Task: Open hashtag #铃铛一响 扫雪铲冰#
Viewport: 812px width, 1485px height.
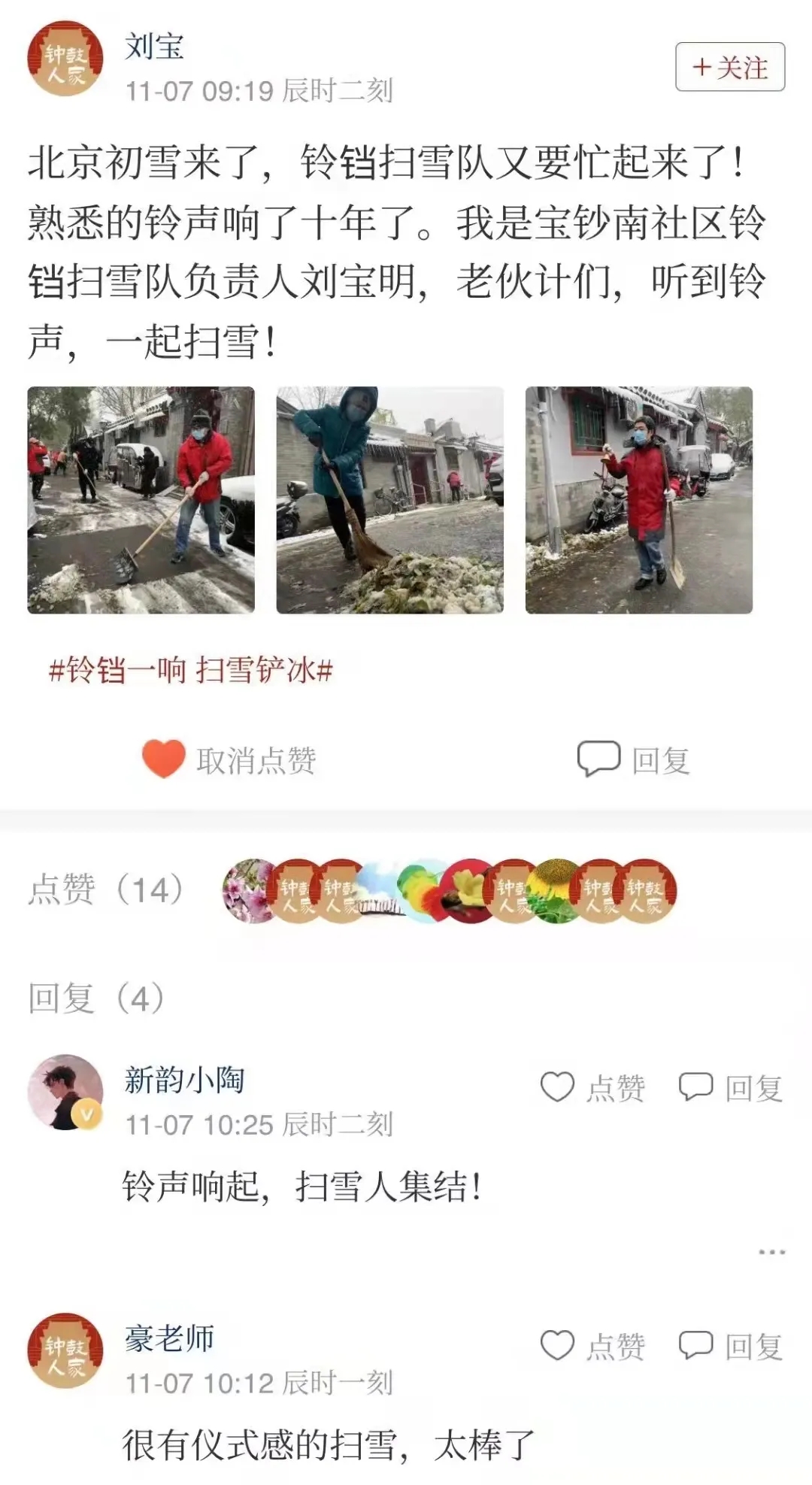Action: pyautogui.click(x=190, y=670)
